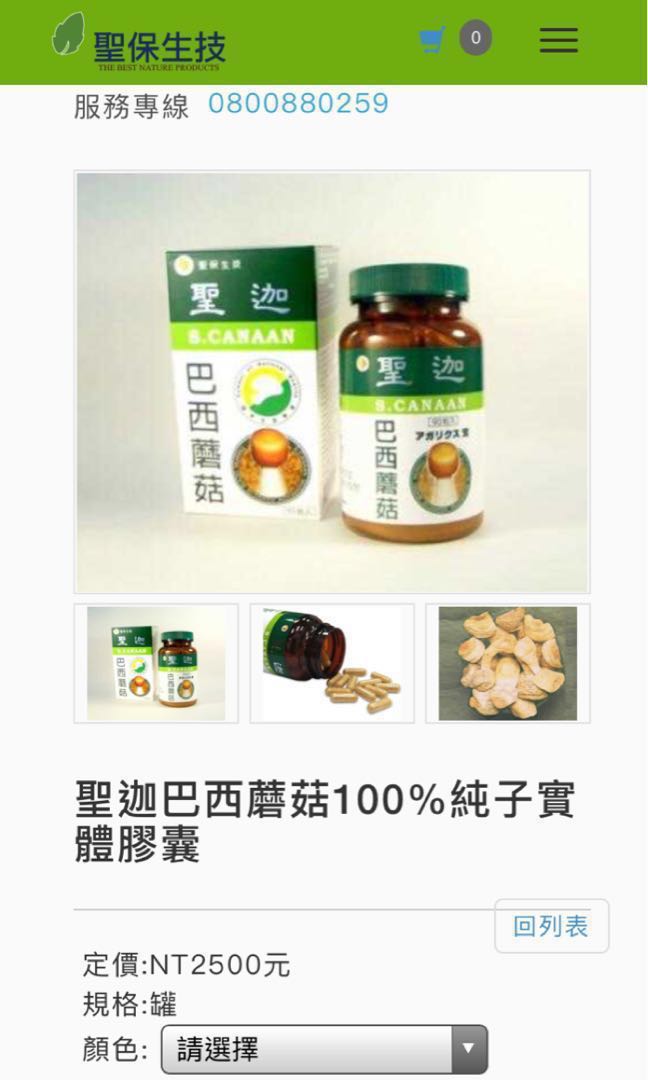Tap 回列表 to return to list
The height and width of the screenshot is (1080, 648).
coord(551,926)
